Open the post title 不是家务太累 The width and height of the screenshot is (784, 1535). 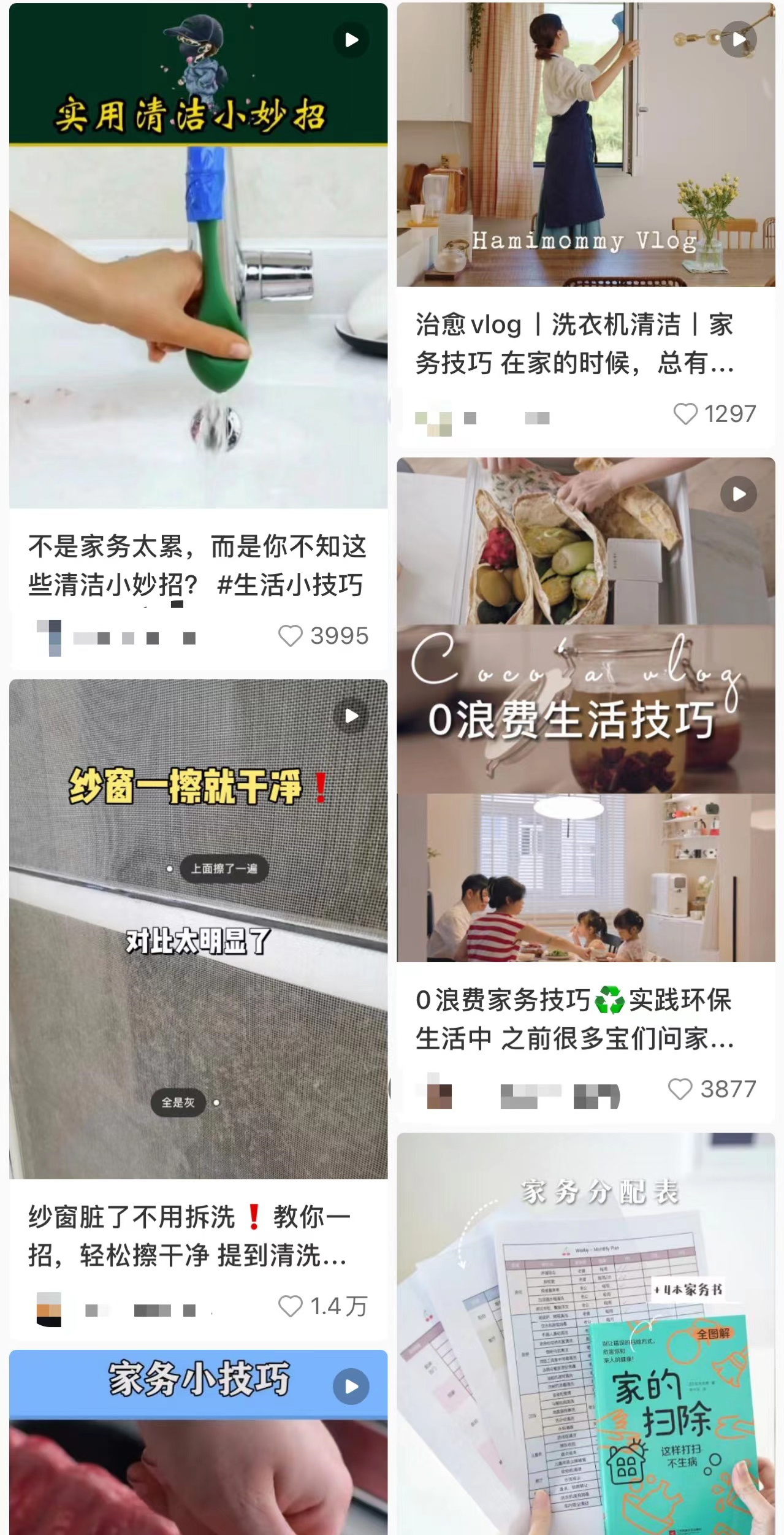(197, 565)
